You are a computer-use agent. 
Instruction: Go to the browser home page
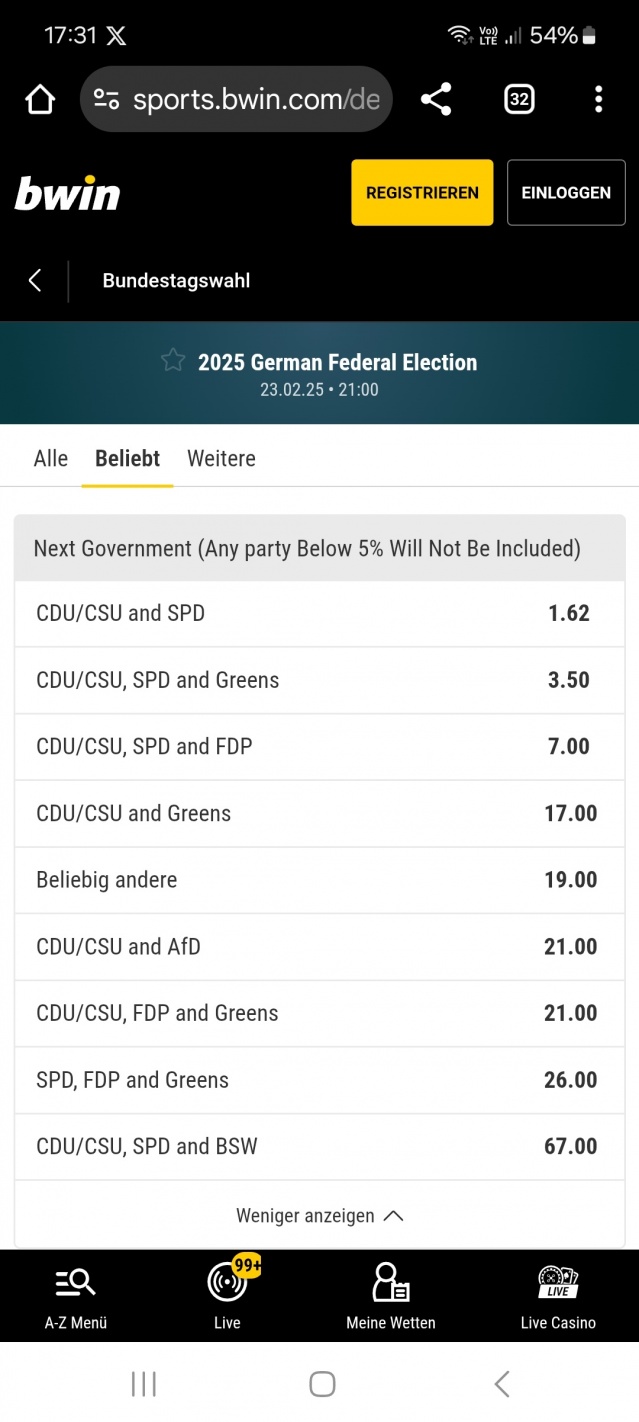point(40,99)
